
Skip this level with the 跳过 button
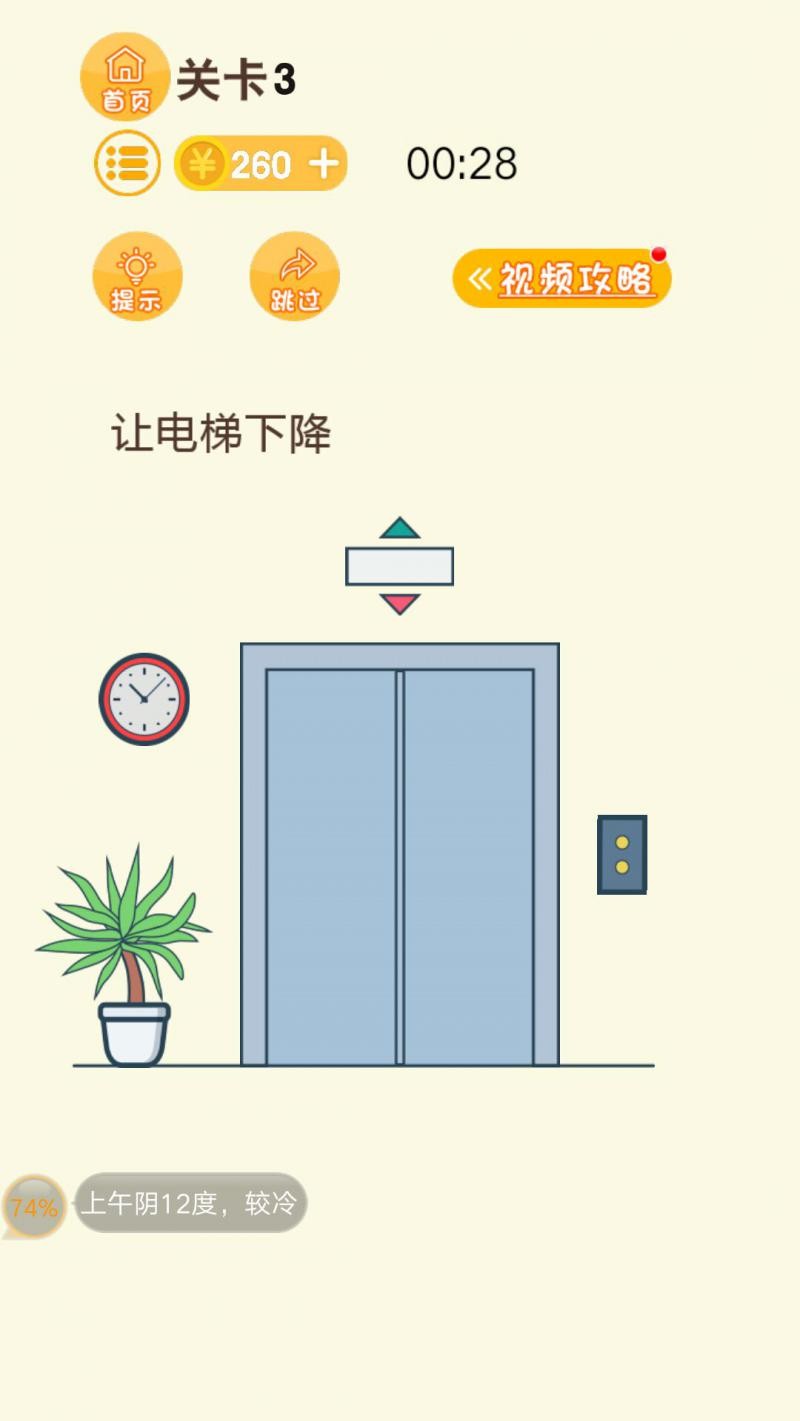coord(294,277)
